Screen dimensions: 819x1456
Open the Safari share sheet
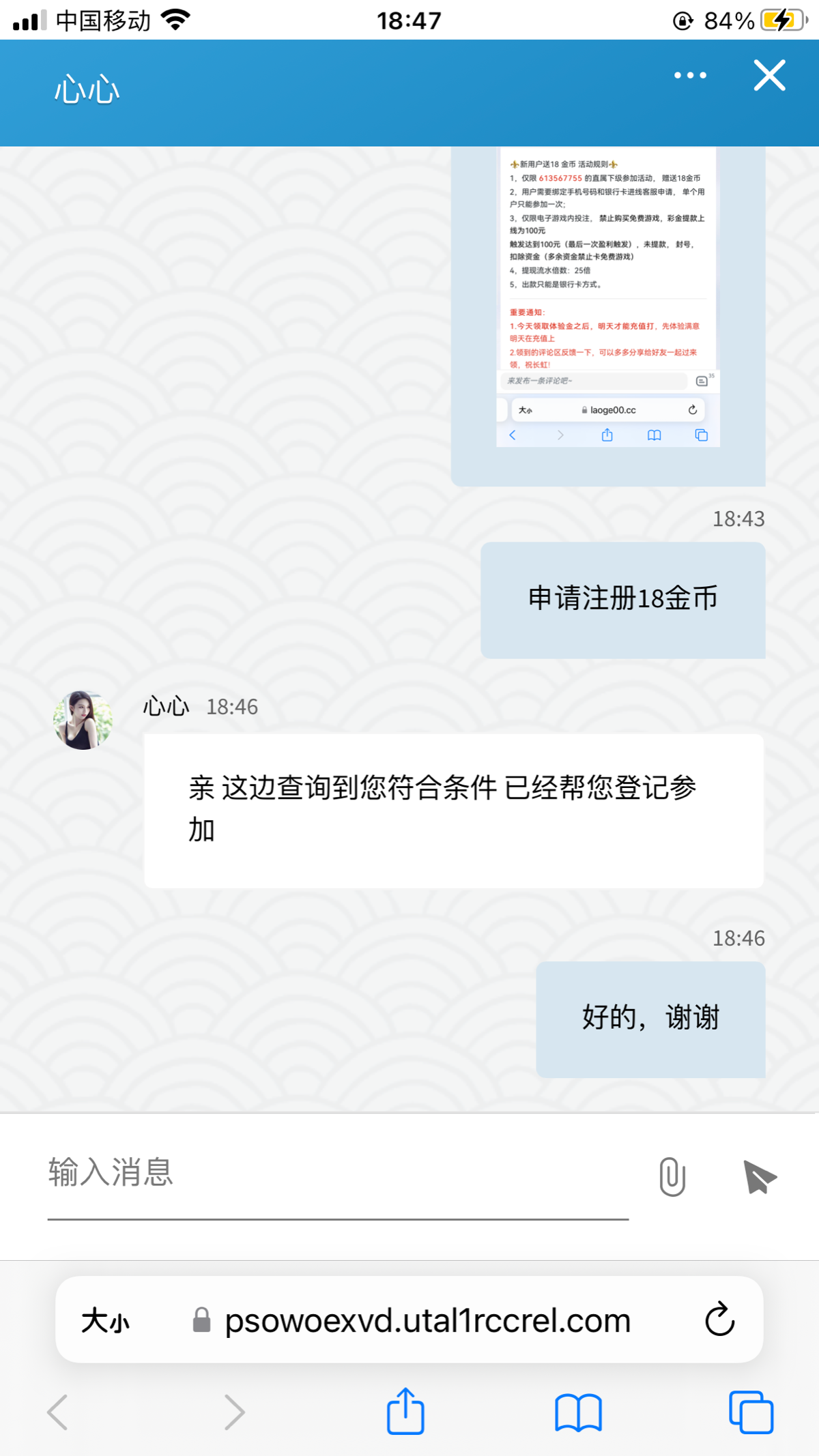click(x=405, y=1411)
